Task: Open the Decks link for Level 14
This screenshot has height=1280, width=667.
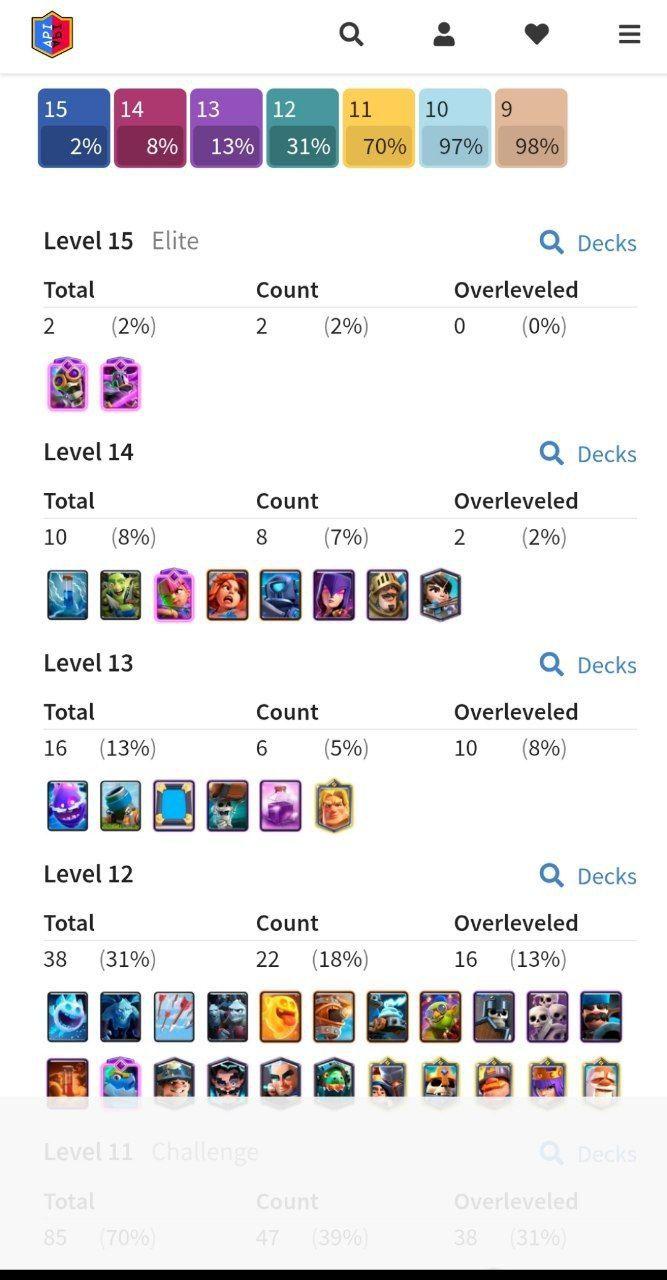Action: tap(588, 453)
